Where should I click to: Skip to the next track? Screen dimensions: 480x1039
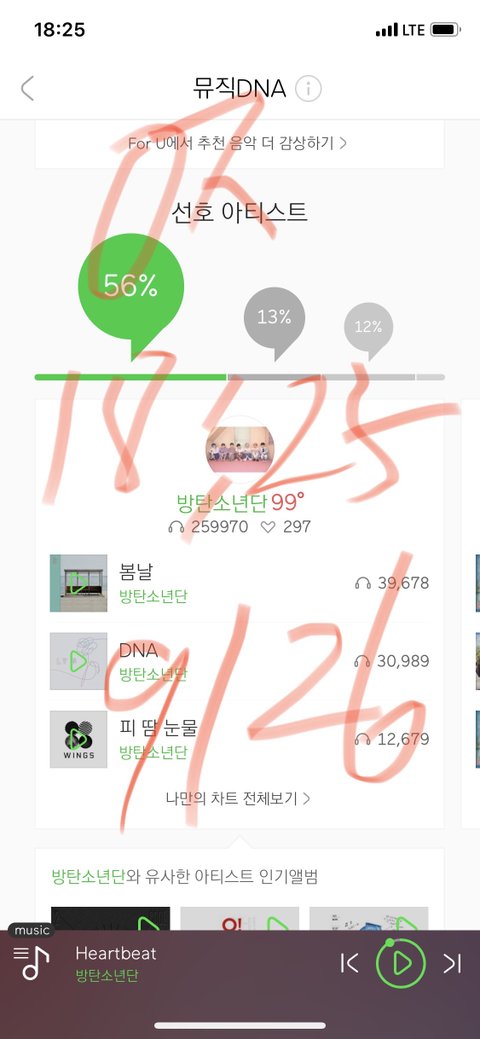[452, 963]
